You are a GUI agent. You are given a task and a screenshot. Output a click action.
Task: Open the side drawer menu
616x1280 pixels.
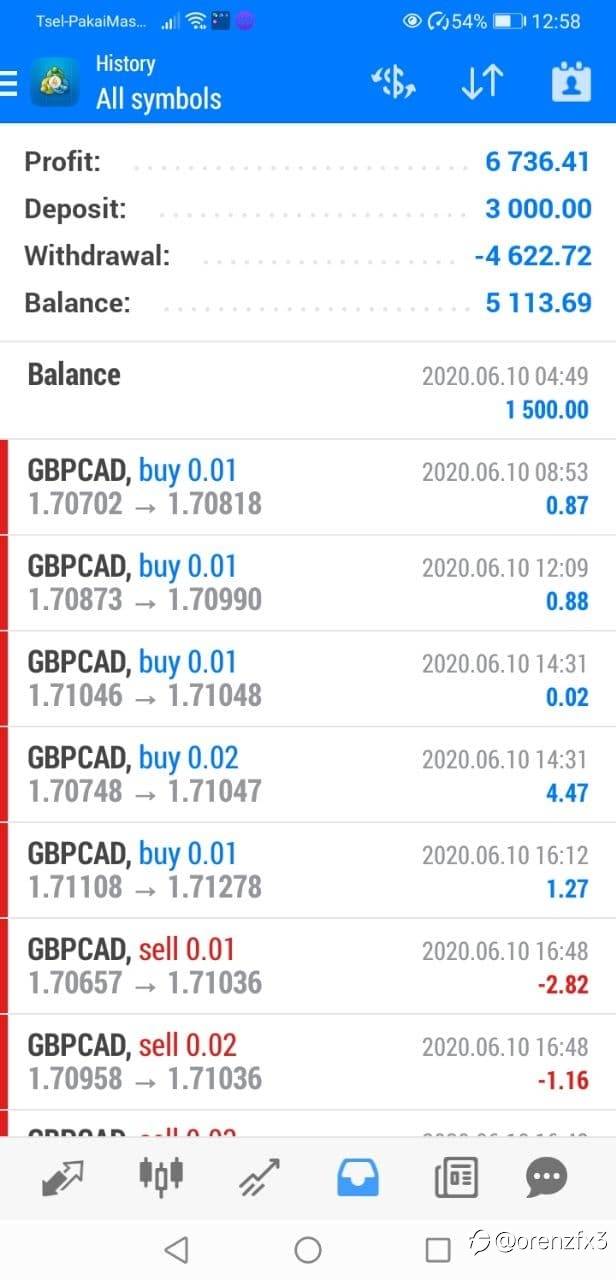(x=10, y=83)
